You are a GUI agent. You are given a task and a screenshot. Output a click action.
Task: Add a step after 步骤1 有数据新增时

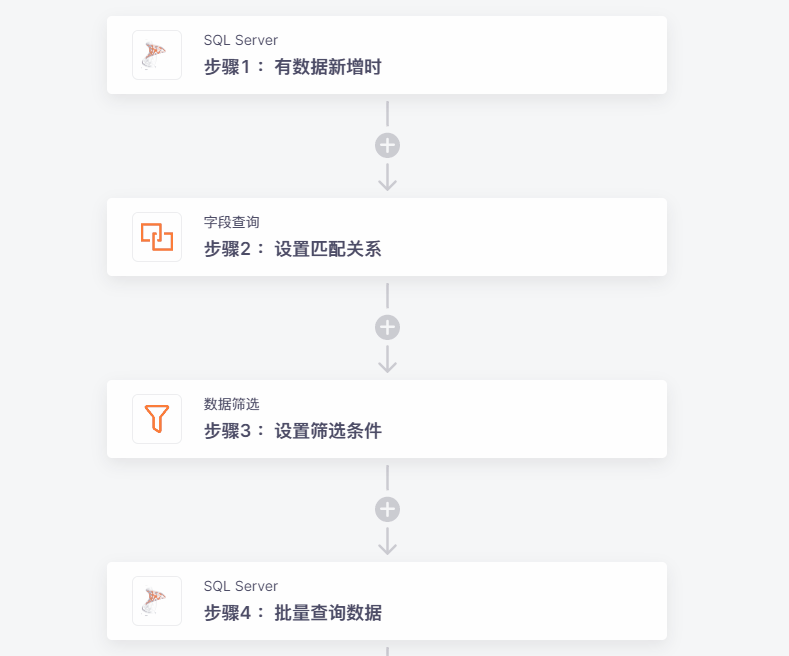click(387, 146)
